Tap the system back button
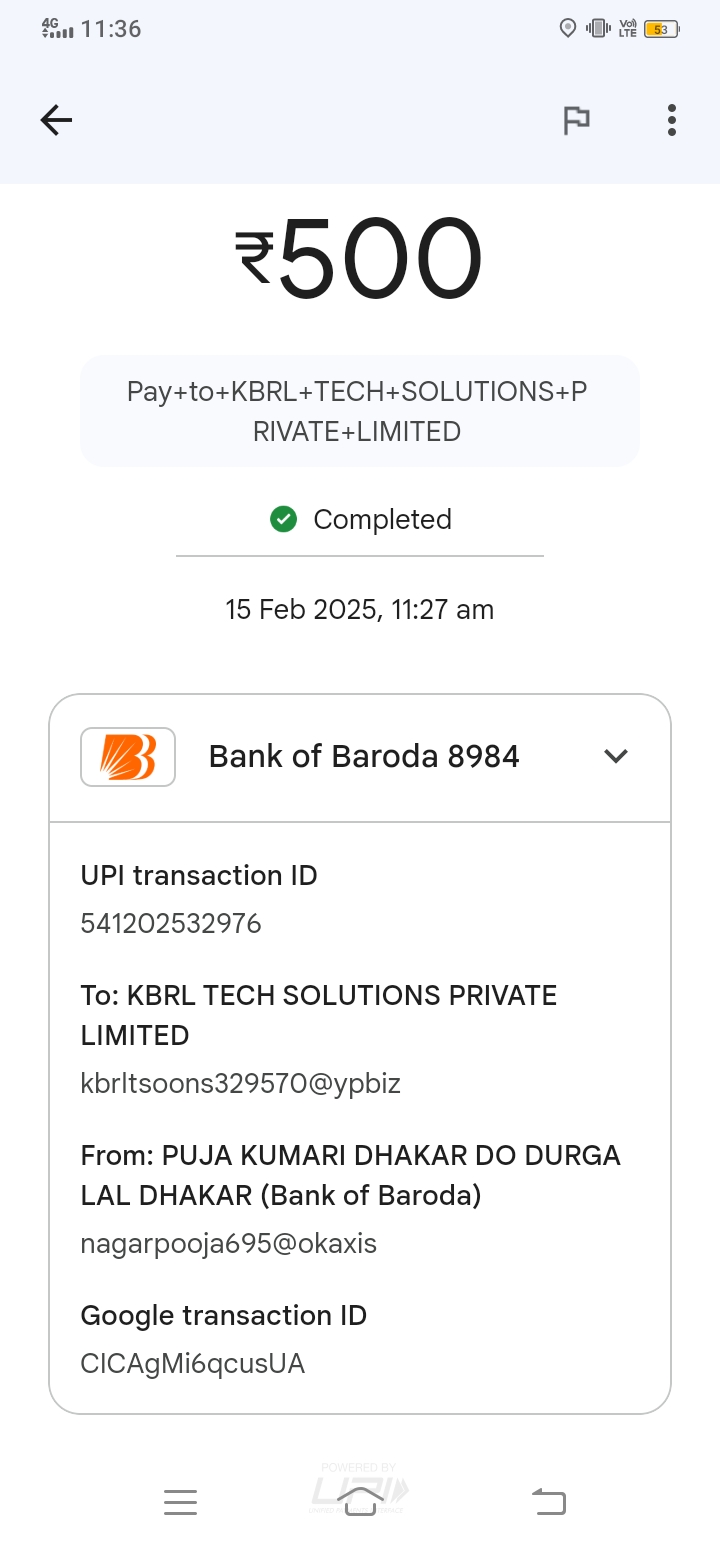Viewport: 720px width, 1544px height. pyautogui.click(x=548, y=1501)
